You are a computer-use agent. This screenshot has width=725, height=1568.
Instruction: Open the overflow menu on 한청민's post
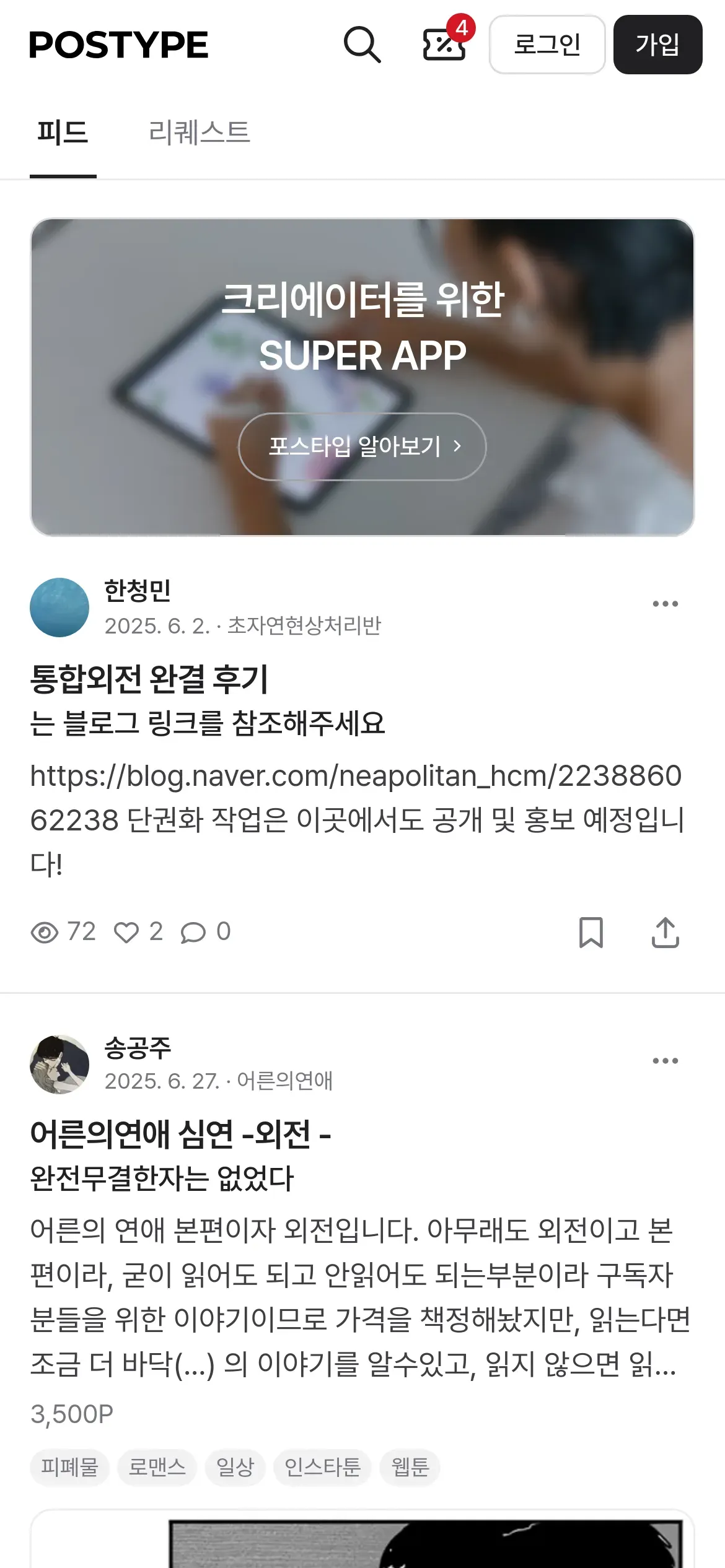[665, 604]
